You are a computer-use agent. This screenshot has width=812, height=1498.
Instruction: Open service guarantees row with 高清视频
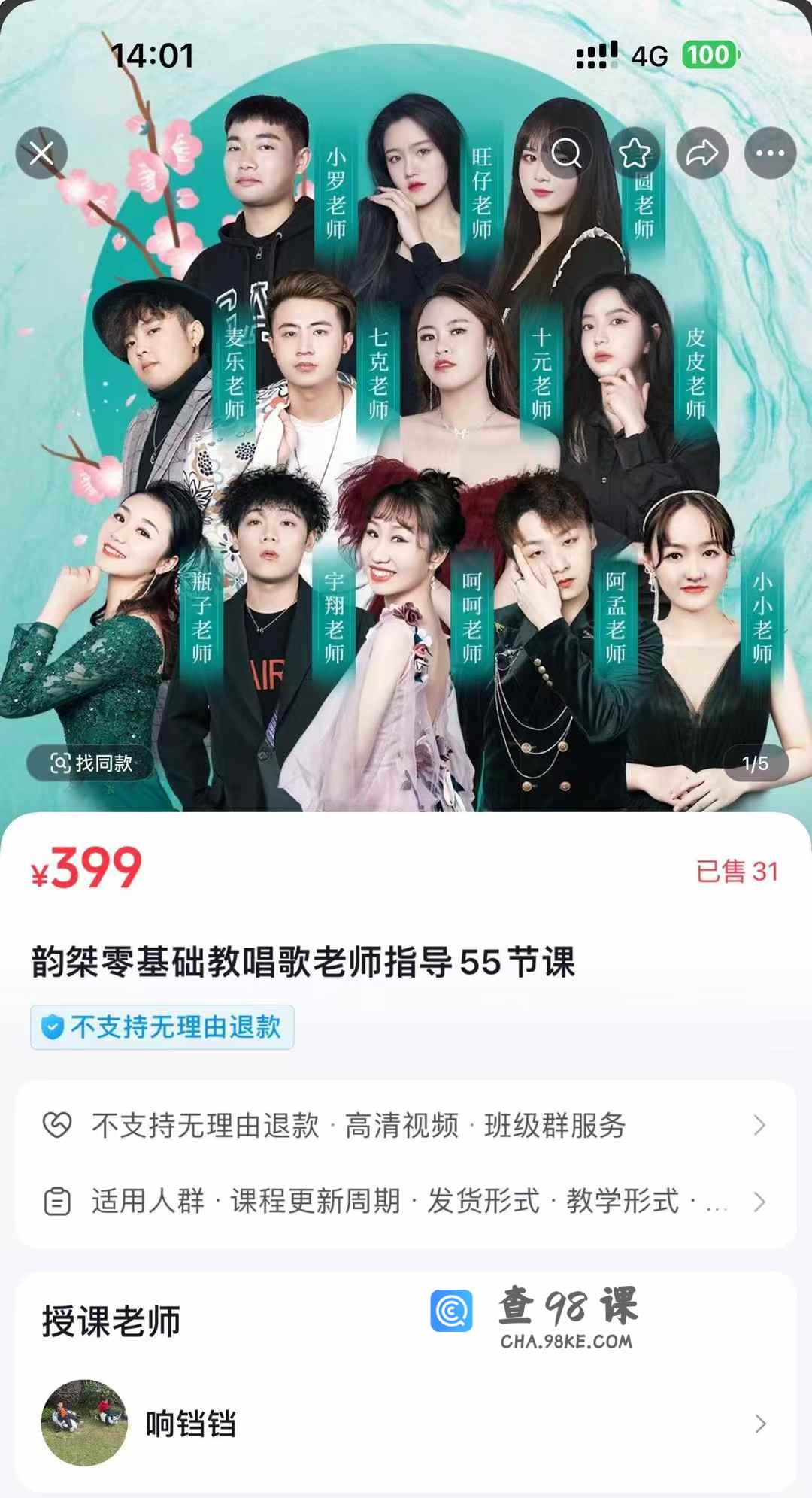pyautogui.click(x=406, y=1125)
